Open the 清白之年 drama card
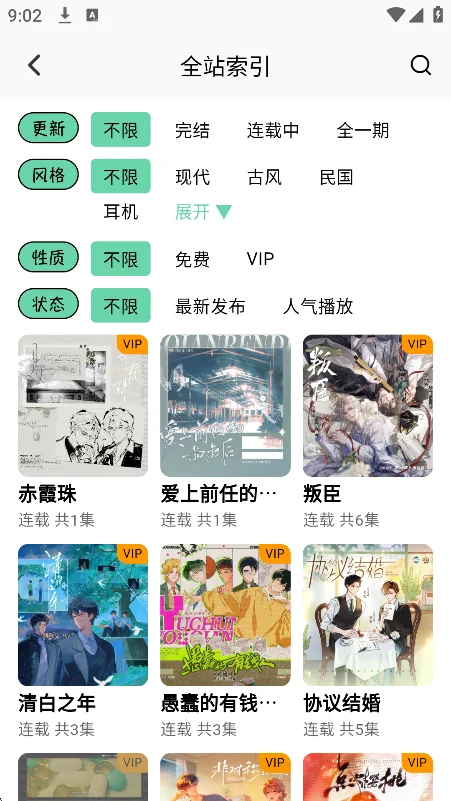Viewport: 451px width, 801px height. coord(83,641)
